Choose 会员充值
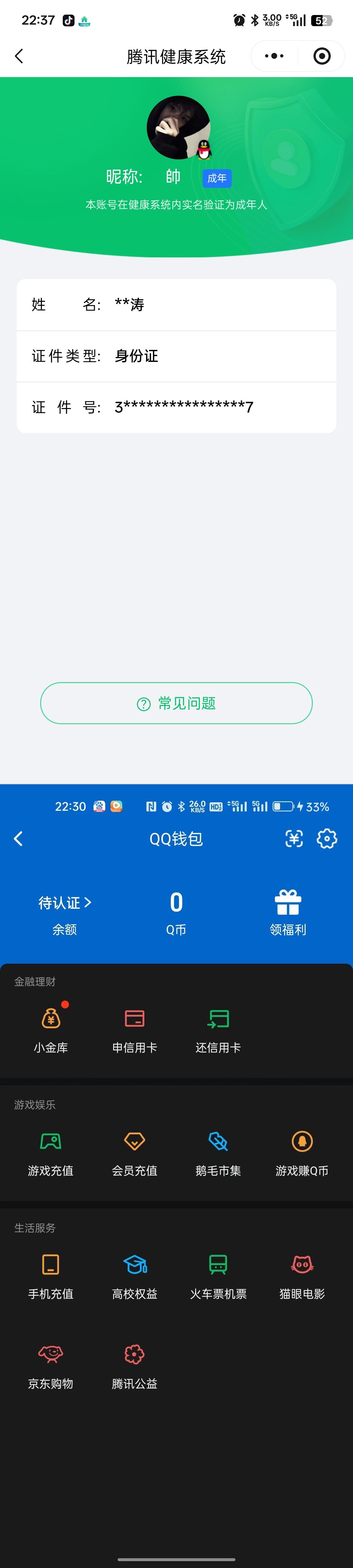The height and width of the screenshot is (1568, 353). click(x=135, y=1153)
